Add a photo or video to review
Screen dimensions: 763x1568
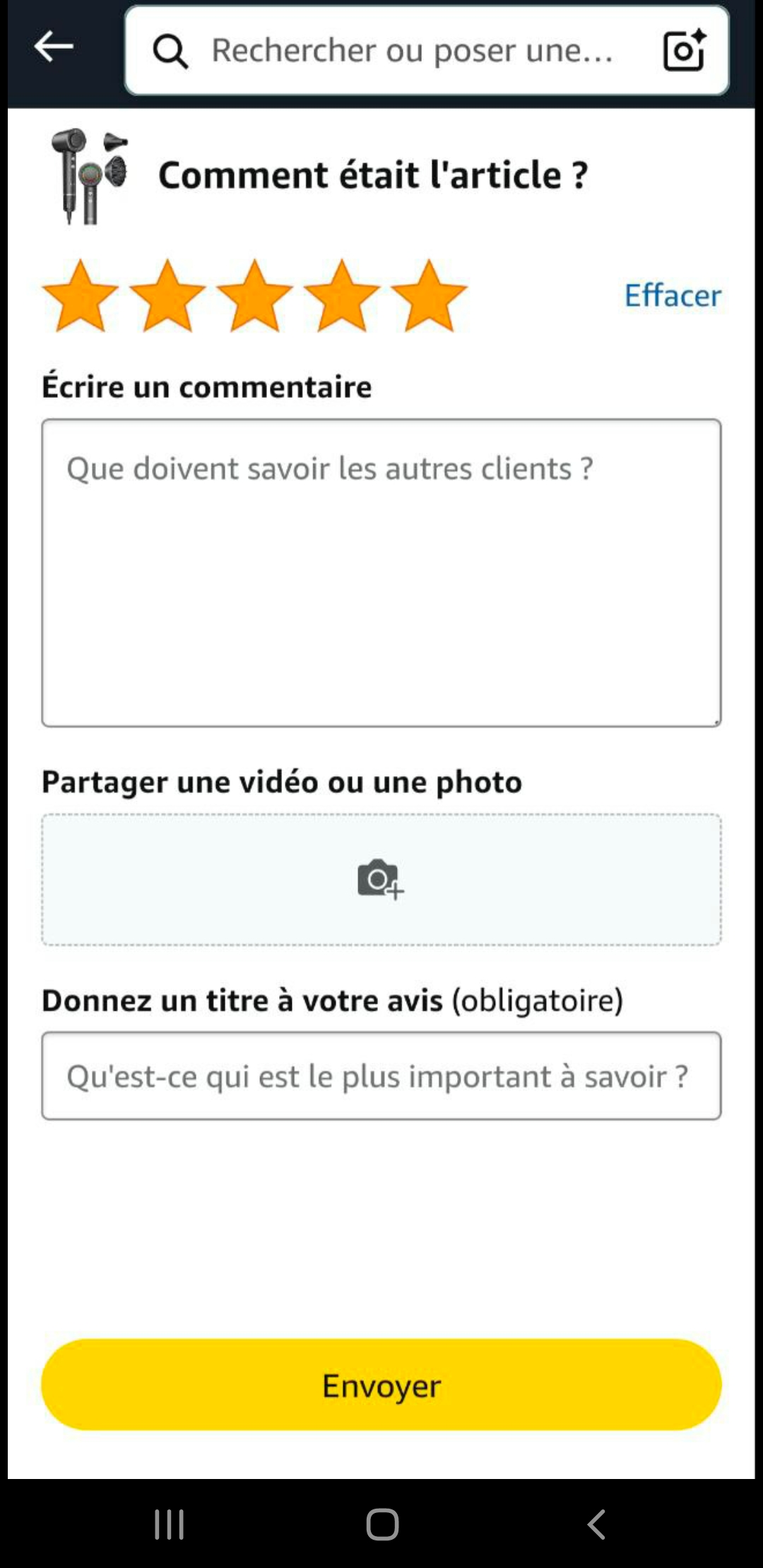pyautogui.click(x=381, y=879)
